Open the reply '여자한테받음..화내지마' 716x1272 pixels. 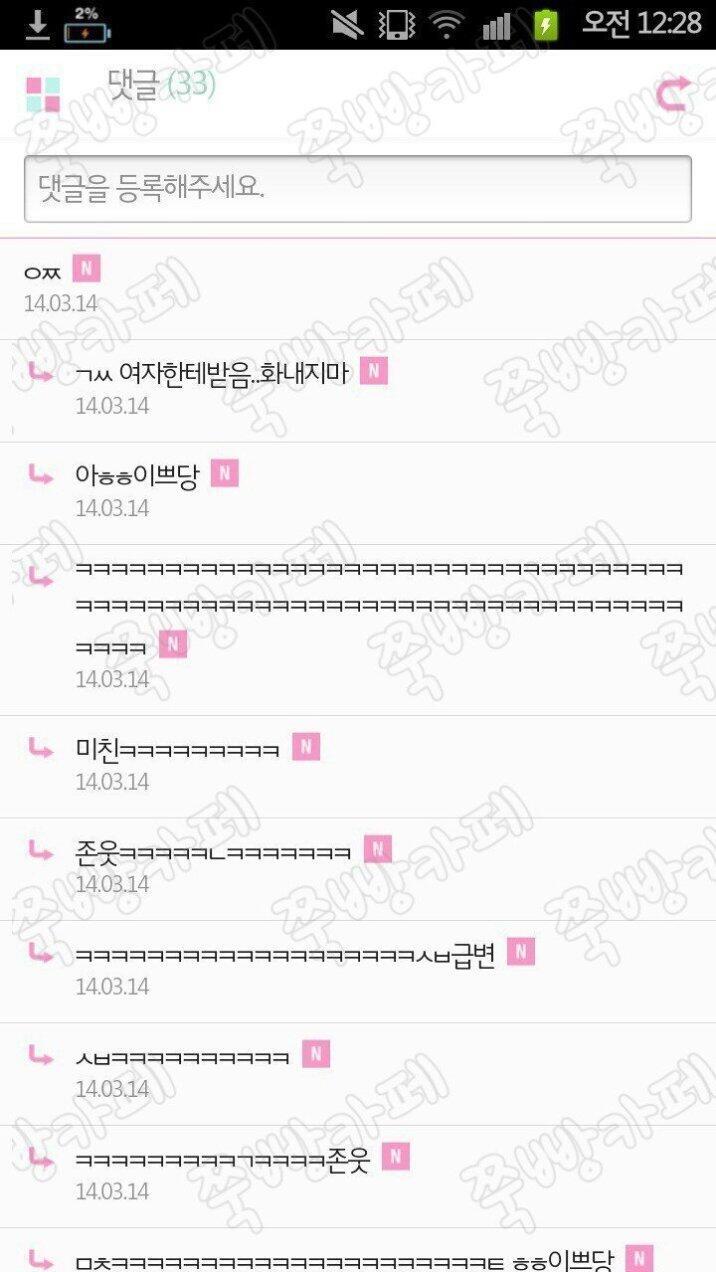[358, 391]
